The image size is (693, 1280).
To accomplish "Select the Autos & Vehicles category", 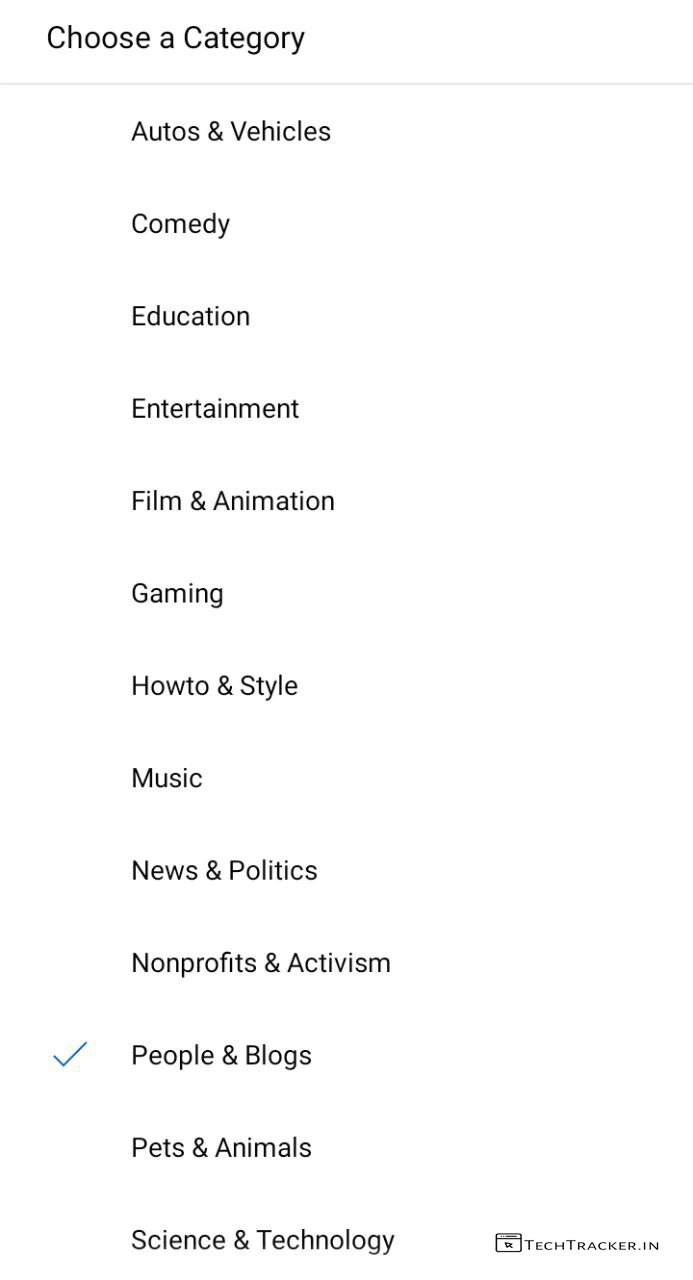I will tap(231, 132).
